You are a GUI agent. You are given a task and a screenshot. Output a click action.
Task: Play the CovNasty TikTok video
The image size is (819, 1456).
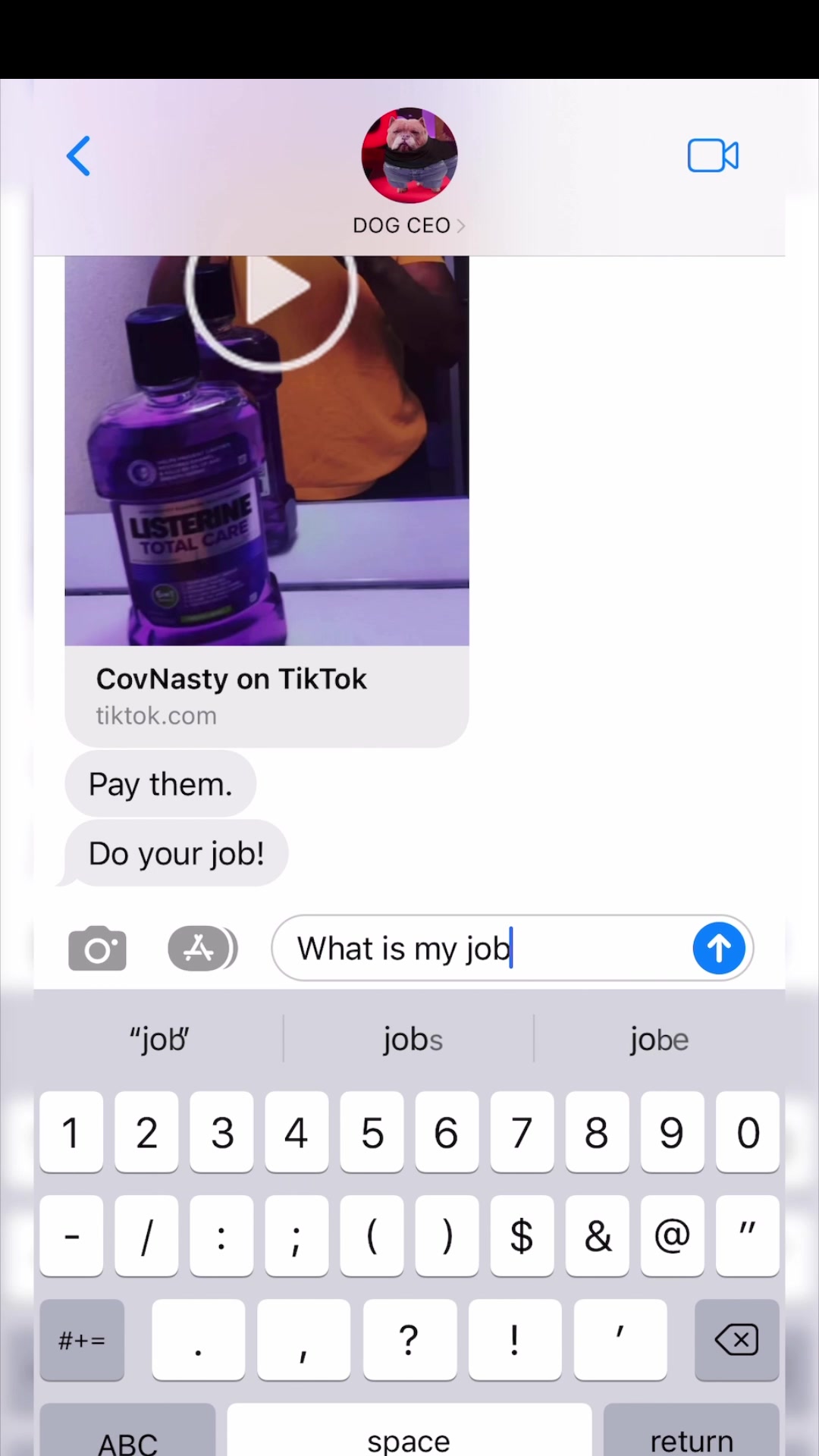point(271,288)
